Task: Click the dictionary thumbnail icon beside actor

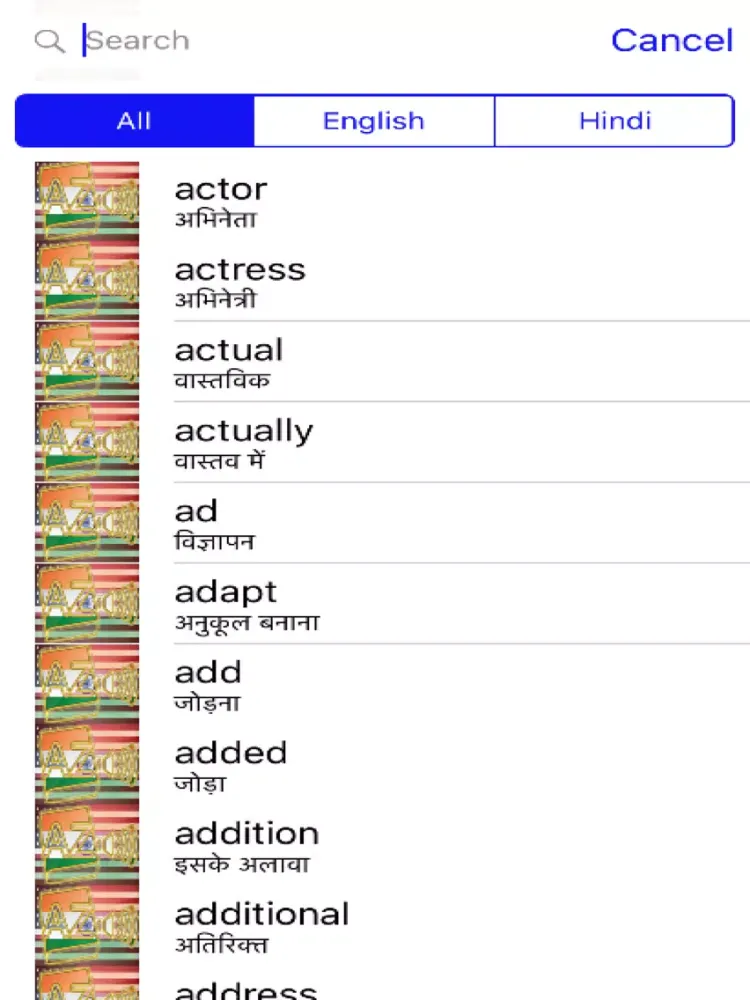Action: tap(86, 200)
